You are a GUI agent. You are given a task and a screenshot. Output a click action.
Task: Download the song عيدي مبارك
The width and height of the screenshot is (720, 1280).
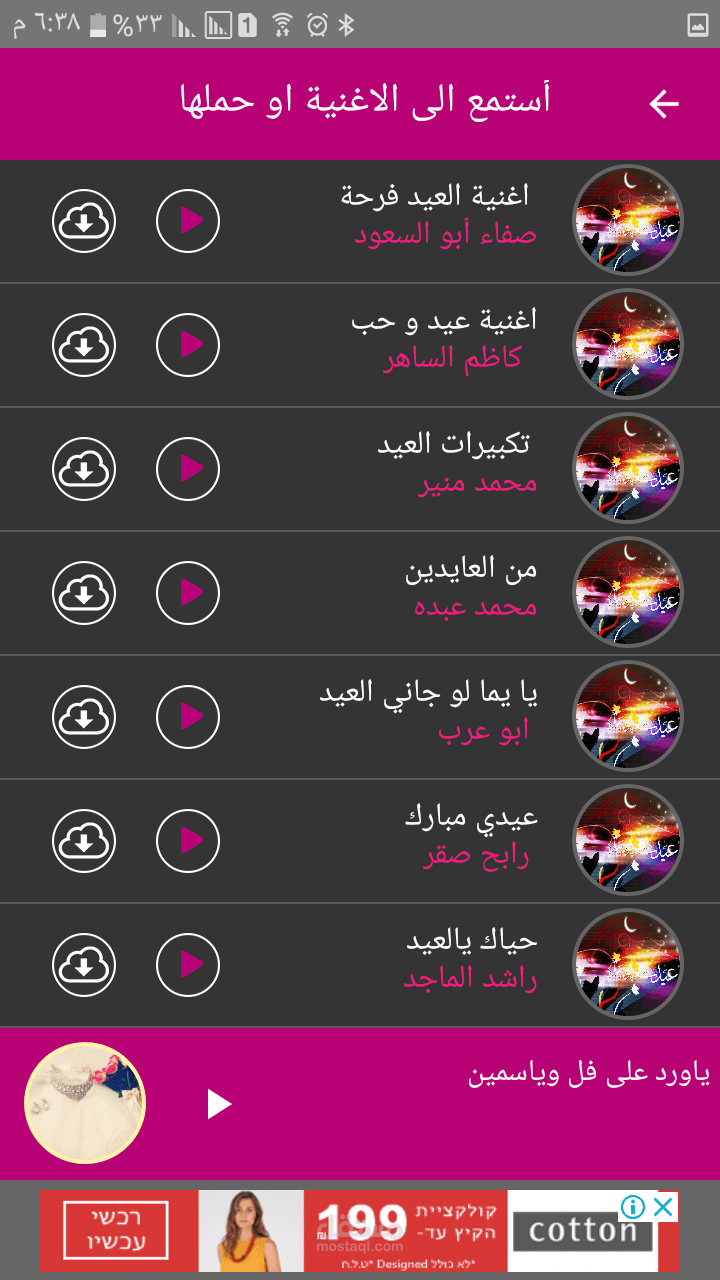pos(84,840)
